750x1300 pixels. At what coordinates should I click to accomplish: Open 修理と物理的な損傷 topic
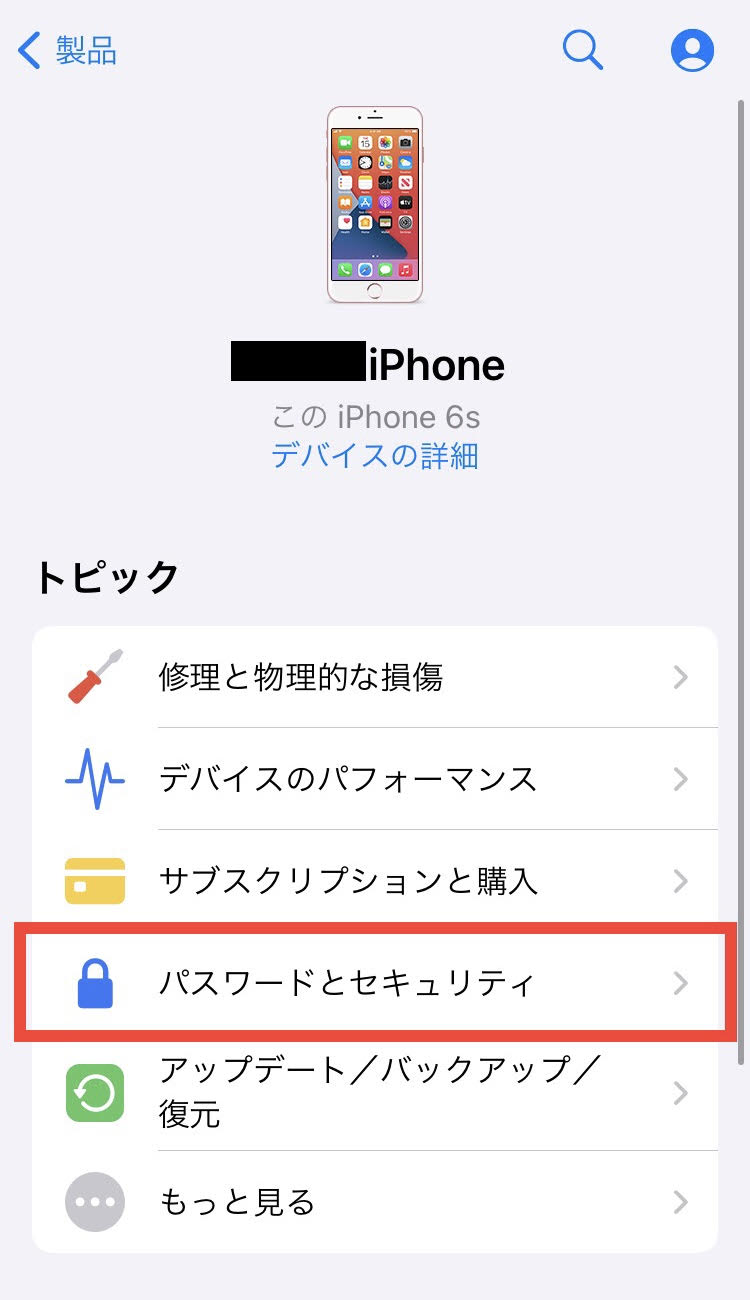click(x=375, y=678)
